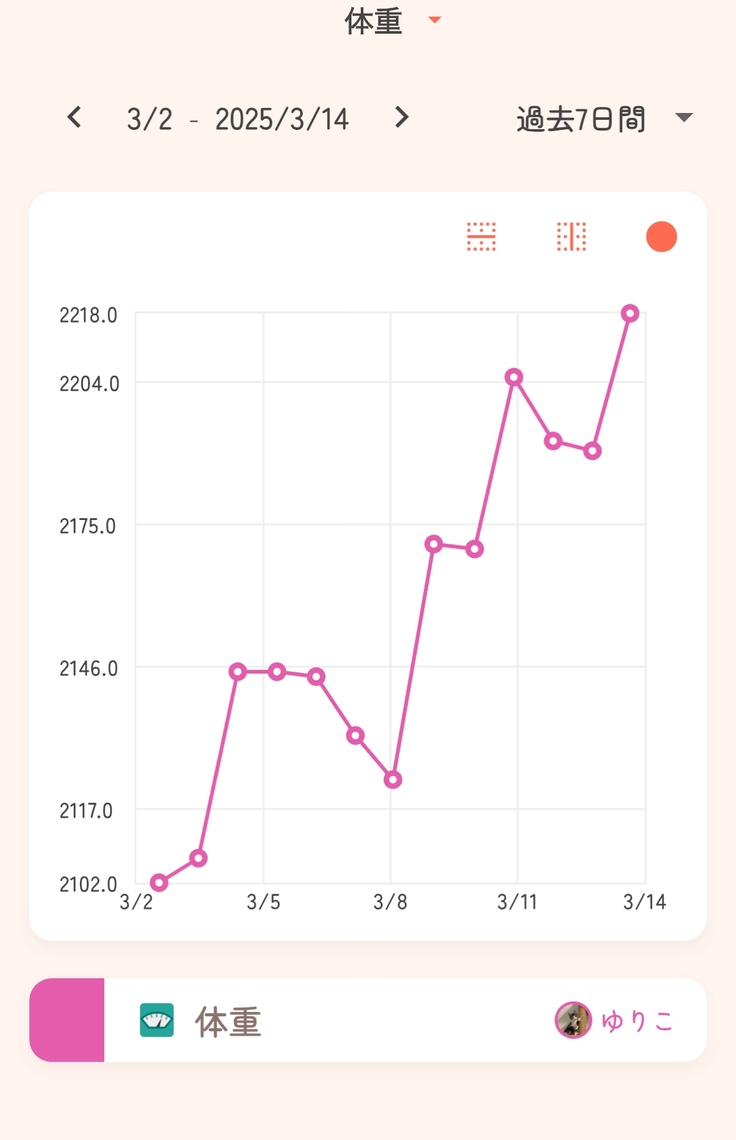Viewport: 736px width, 1140px height.
Task: Toggle vertical guide lines on the chart
Action: click(571, 237)
